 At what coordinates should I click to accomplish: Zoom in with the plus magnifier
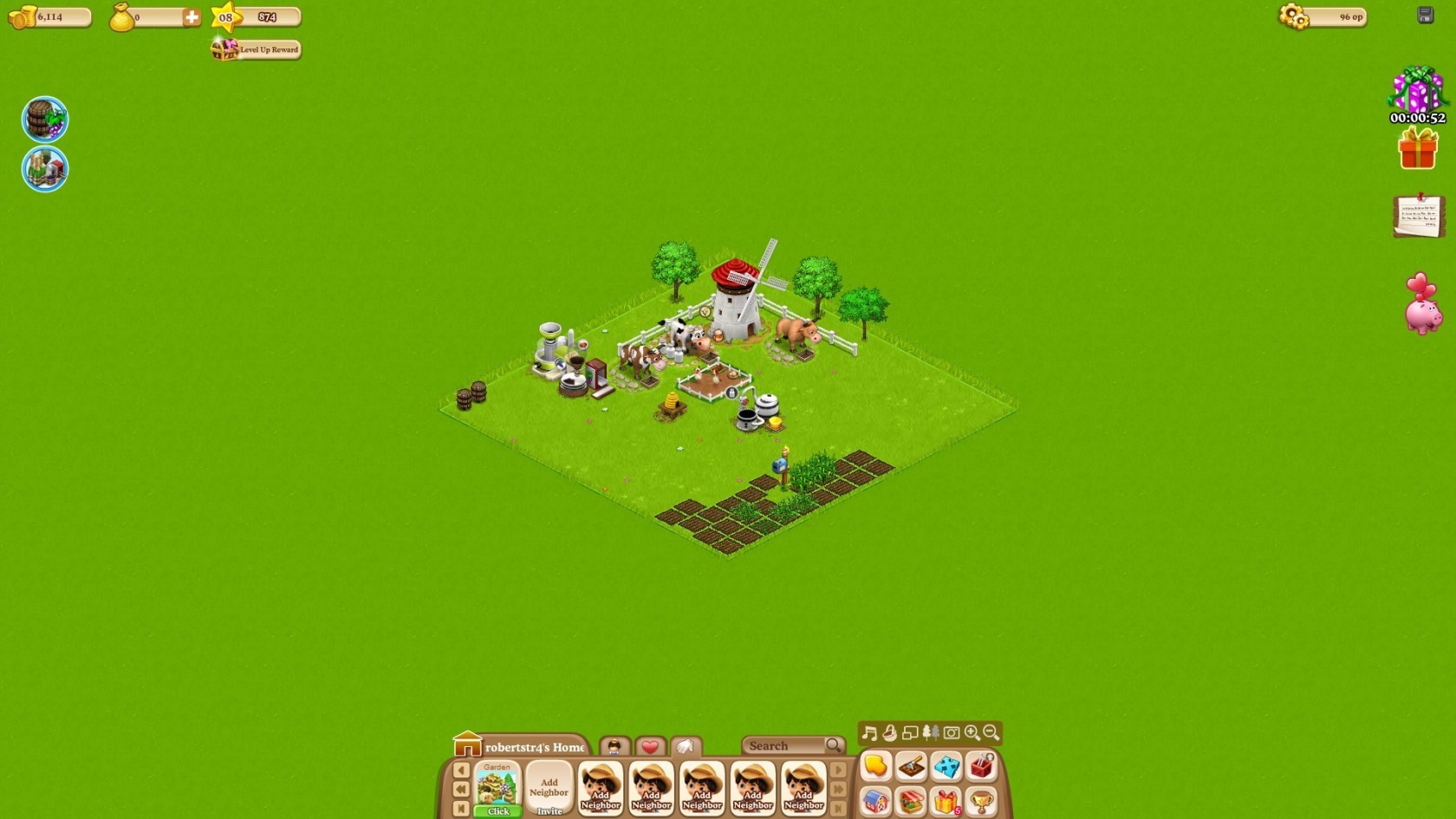pos(972,733)
